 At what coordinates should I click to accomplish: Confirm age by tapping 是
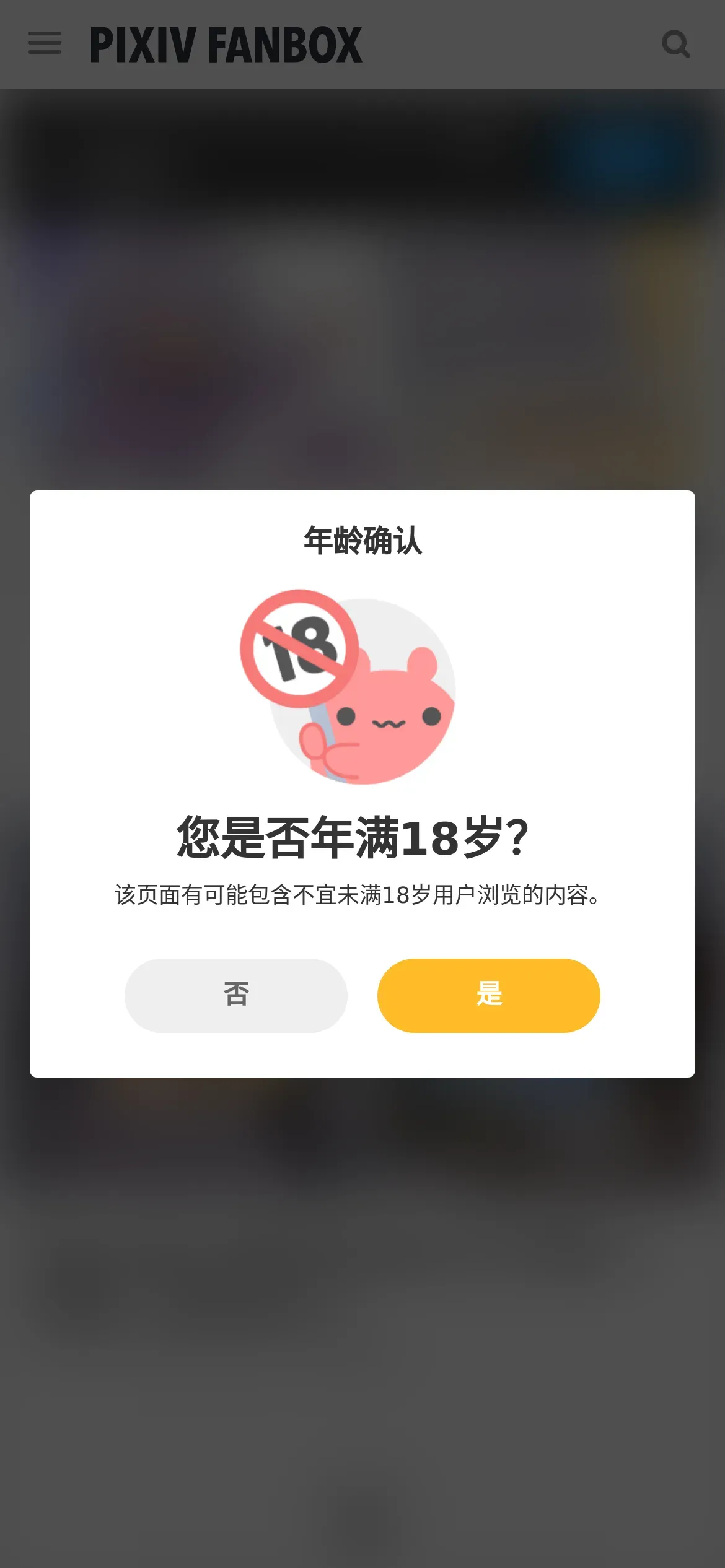(488, 995)
